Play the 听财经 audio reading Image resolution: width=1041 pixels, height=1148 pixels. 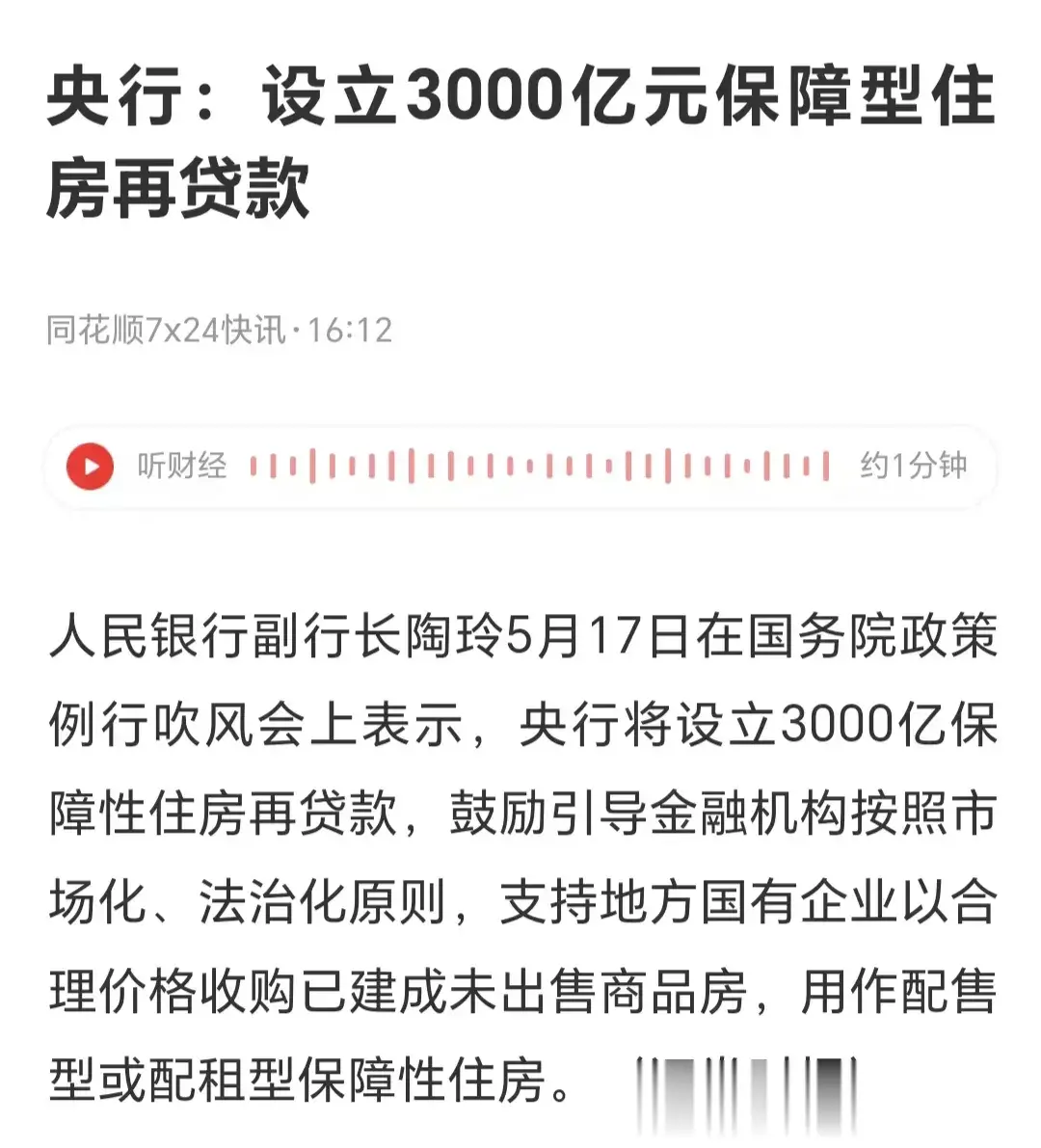pos(90,467)
